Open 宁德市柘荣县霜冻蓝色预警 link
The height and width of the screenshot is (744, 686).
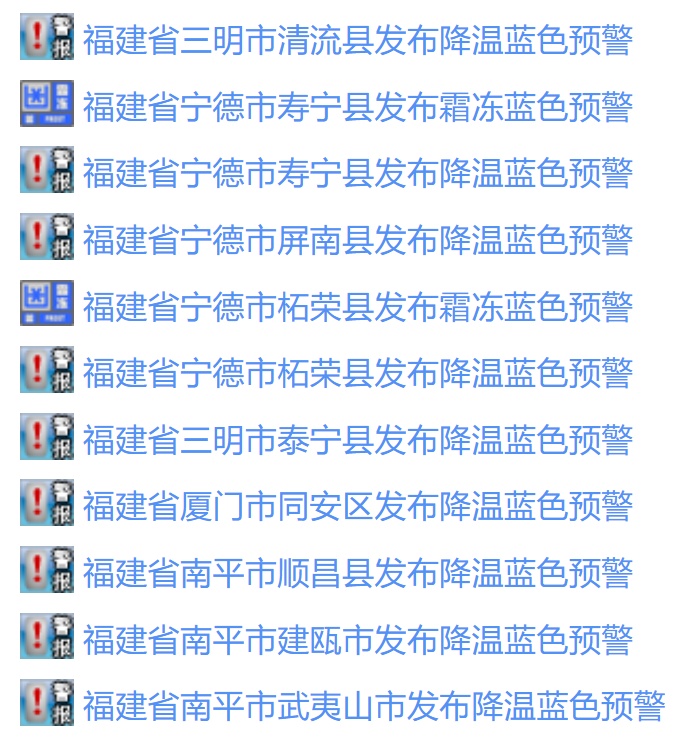tap(357, 307)
